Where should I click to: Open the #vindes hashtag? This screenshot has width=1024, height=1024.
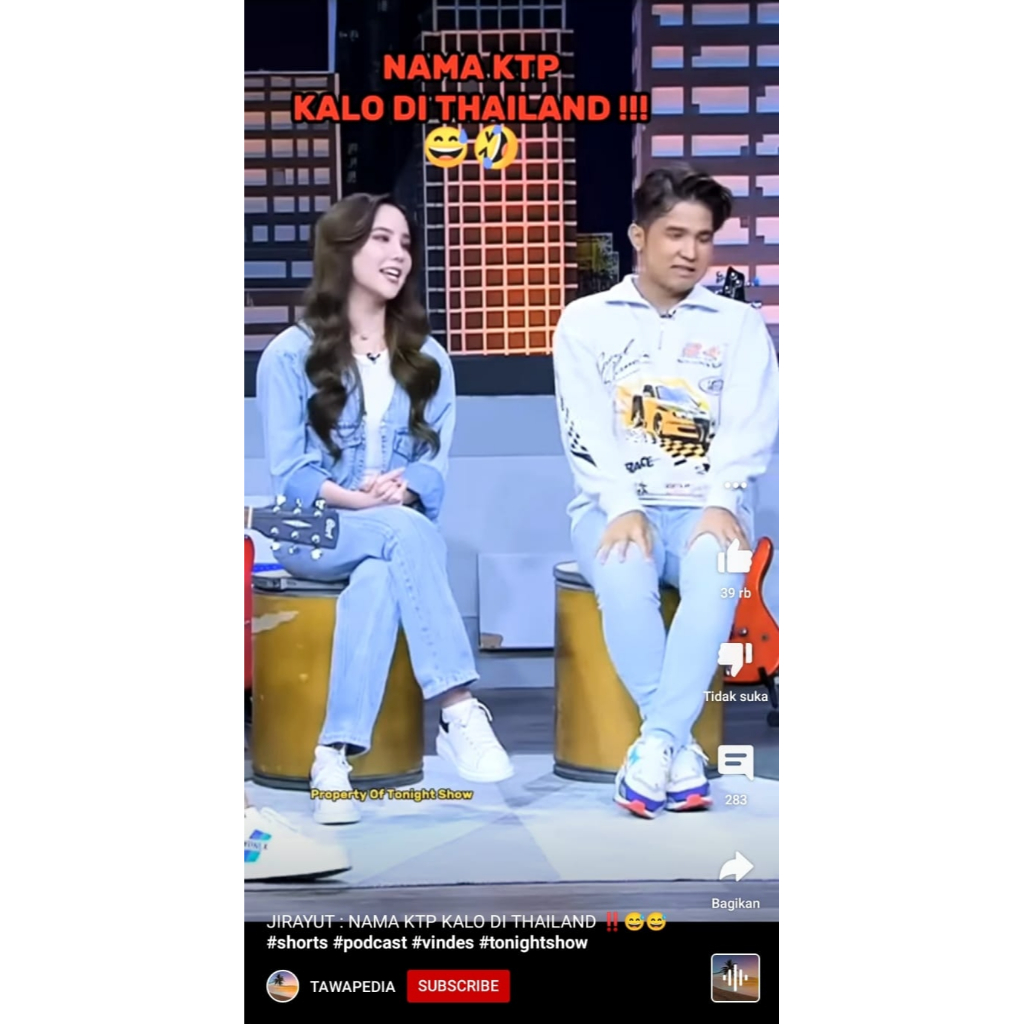[443, 942]
